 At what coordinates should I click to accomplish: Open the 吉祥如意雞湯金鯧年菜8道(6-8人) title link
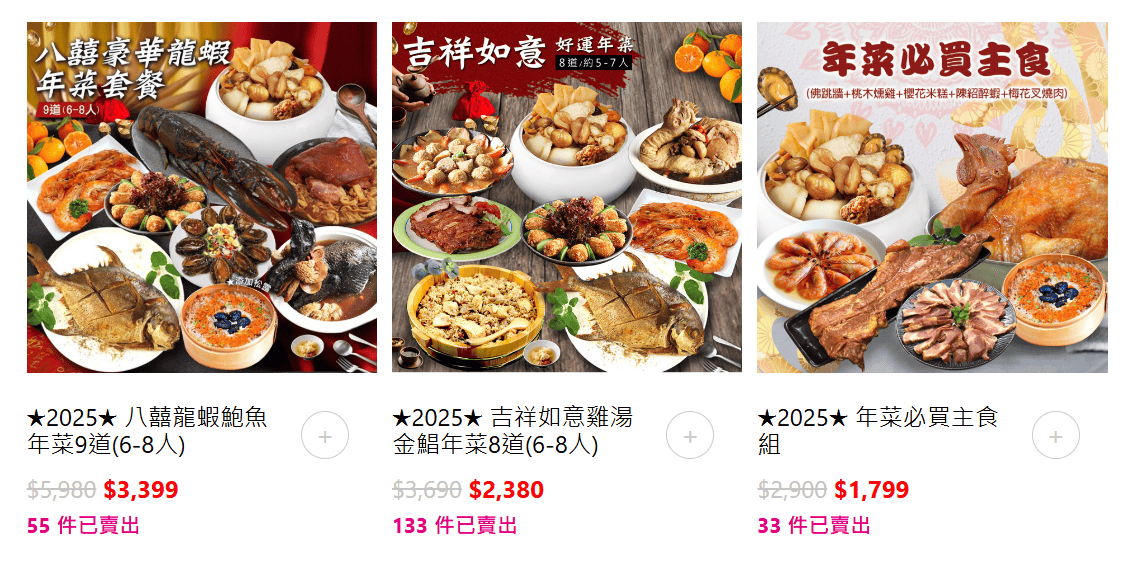512,431
